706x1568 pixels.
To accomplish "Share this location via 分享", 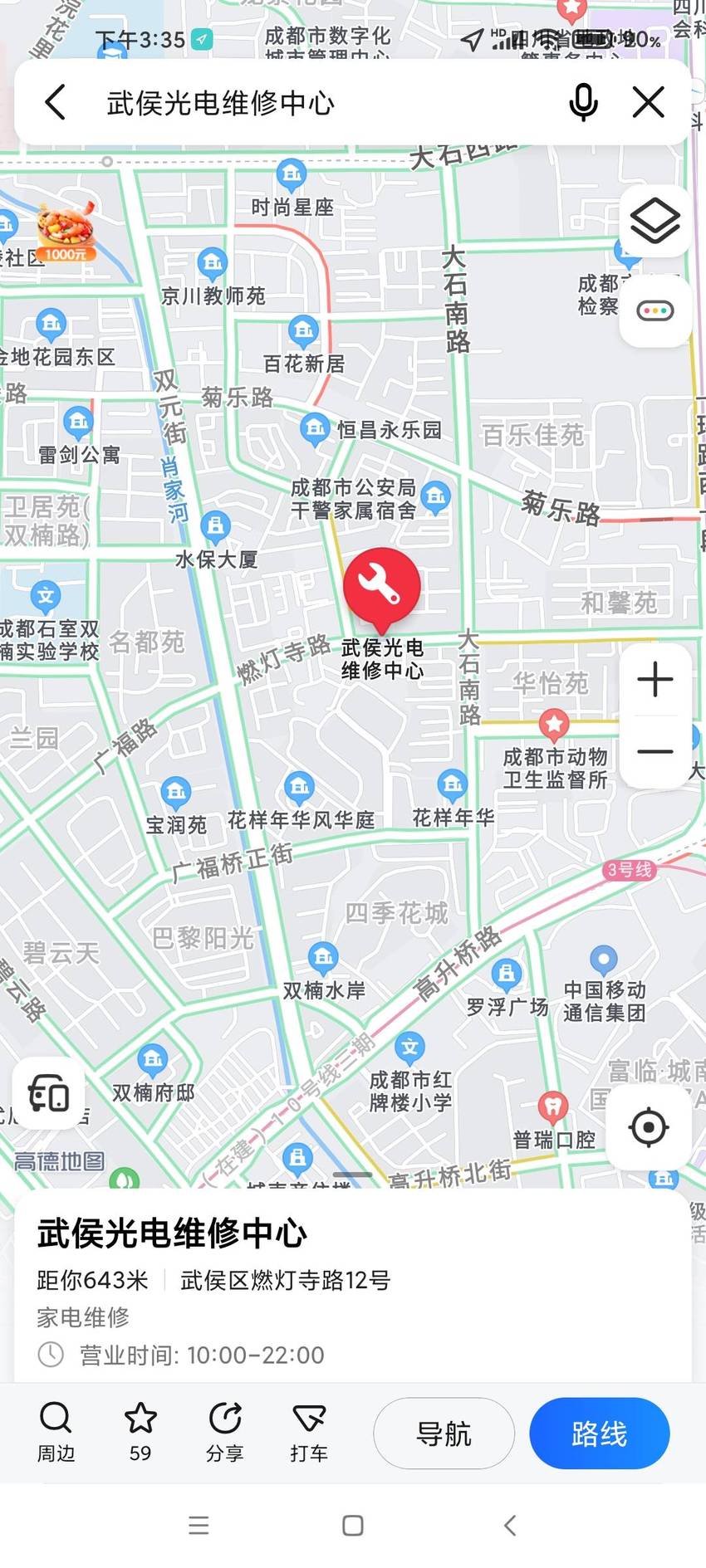I will click(x=225, y=1431).
